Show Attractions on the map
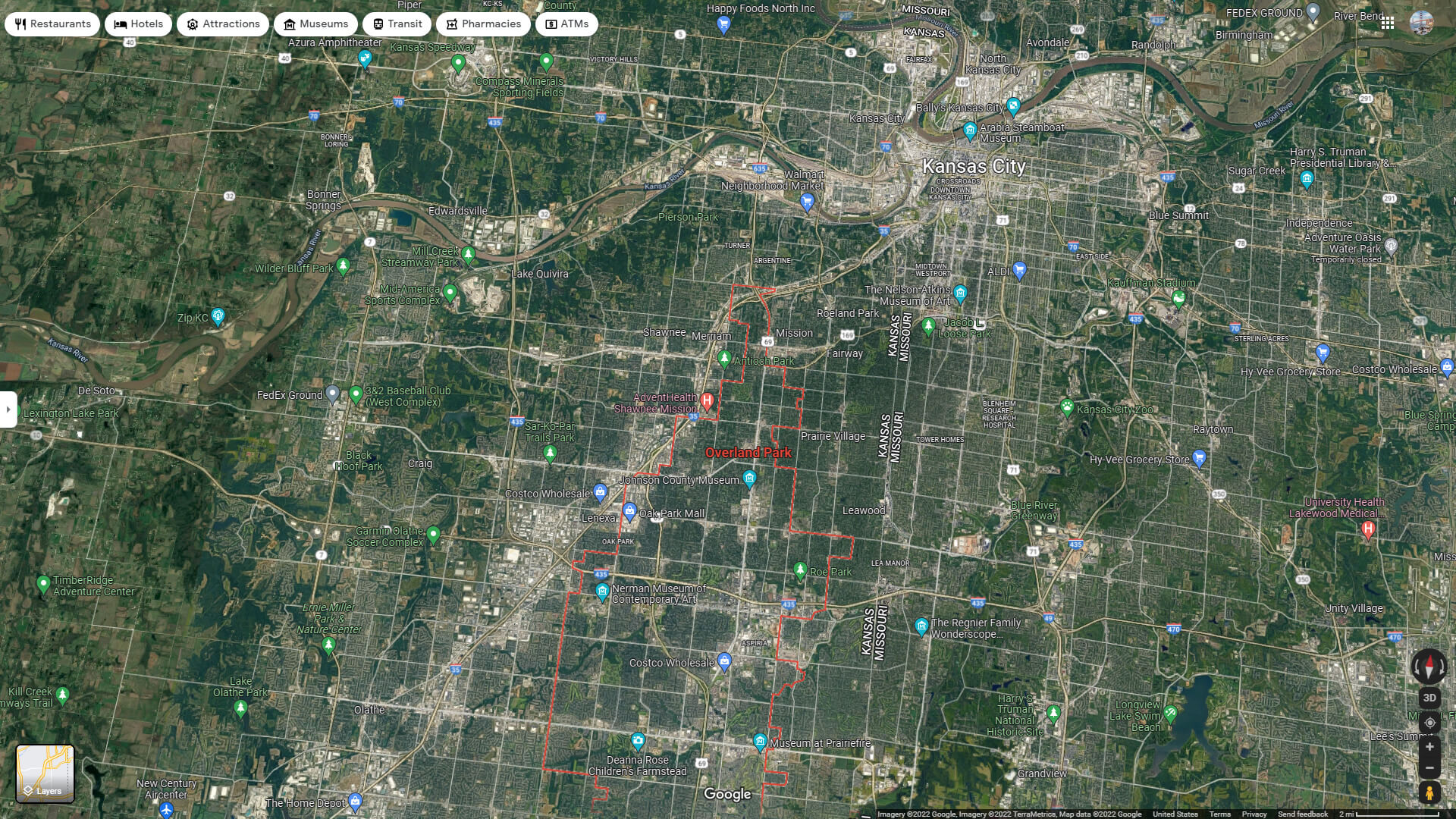Viewport: 1456px width, 819px height. point(223,24)
